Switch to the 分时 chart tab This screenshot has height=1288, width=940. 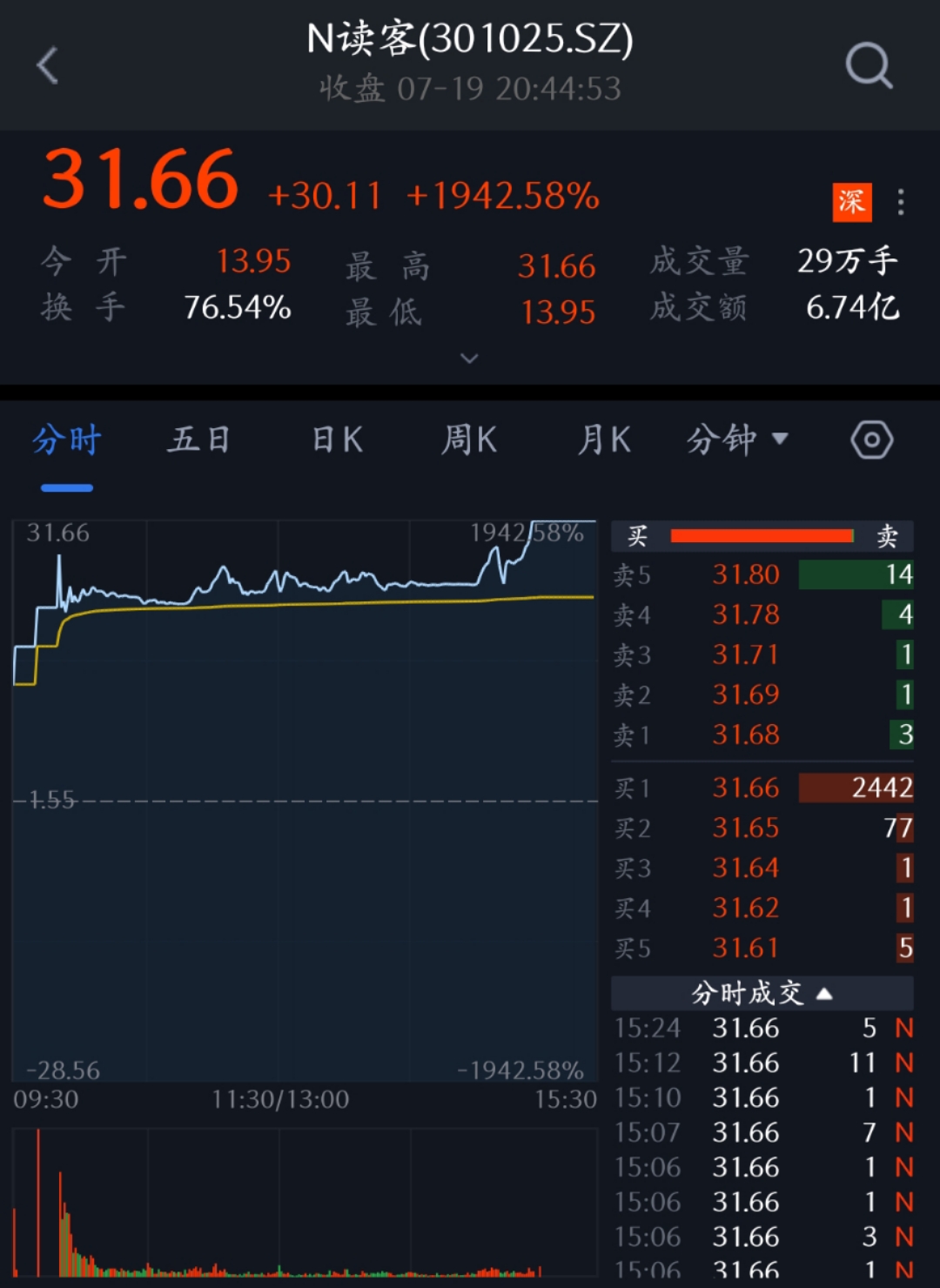point(67,440)
